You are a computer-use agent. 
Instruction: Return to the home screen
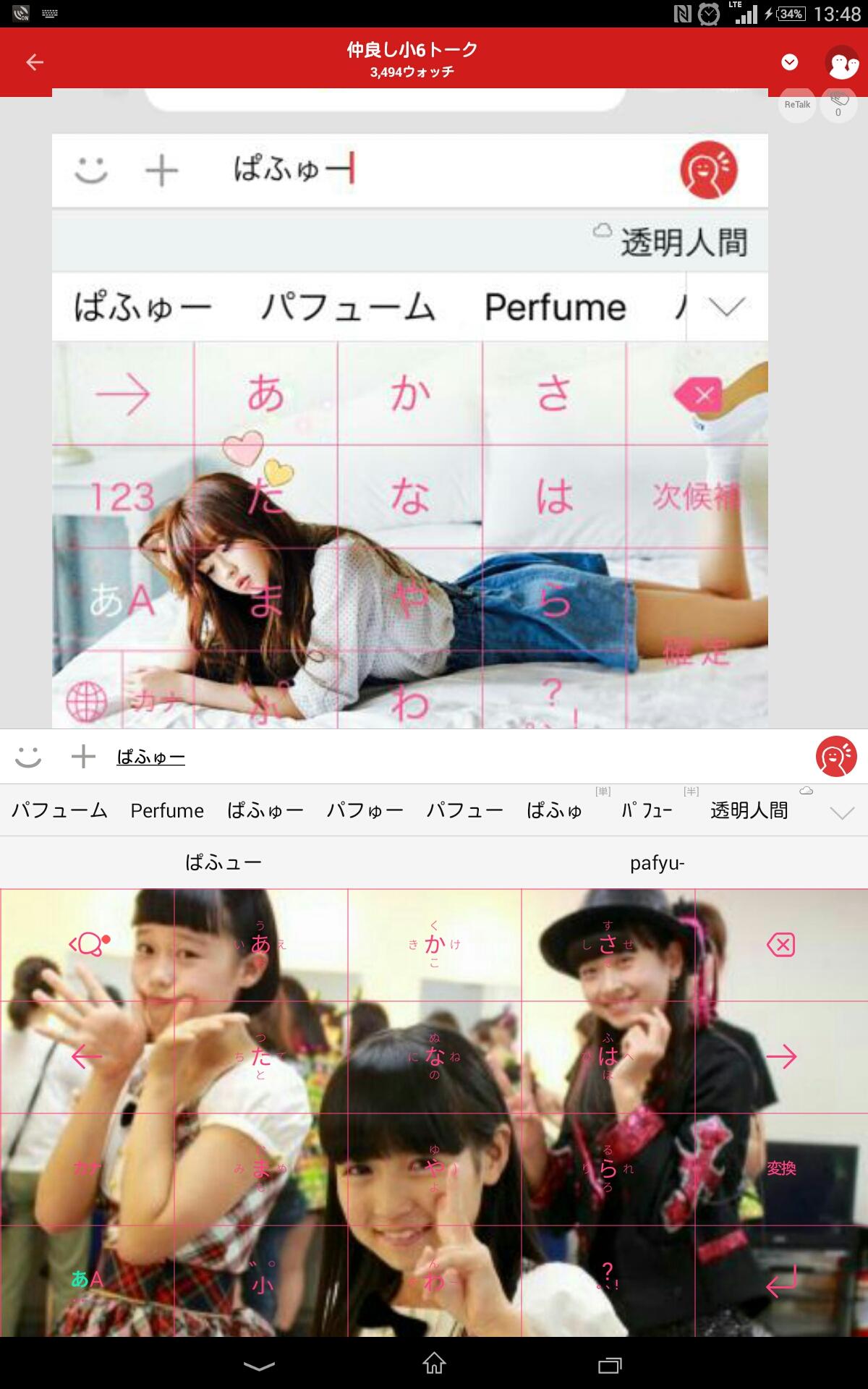tap(434, 1364)
